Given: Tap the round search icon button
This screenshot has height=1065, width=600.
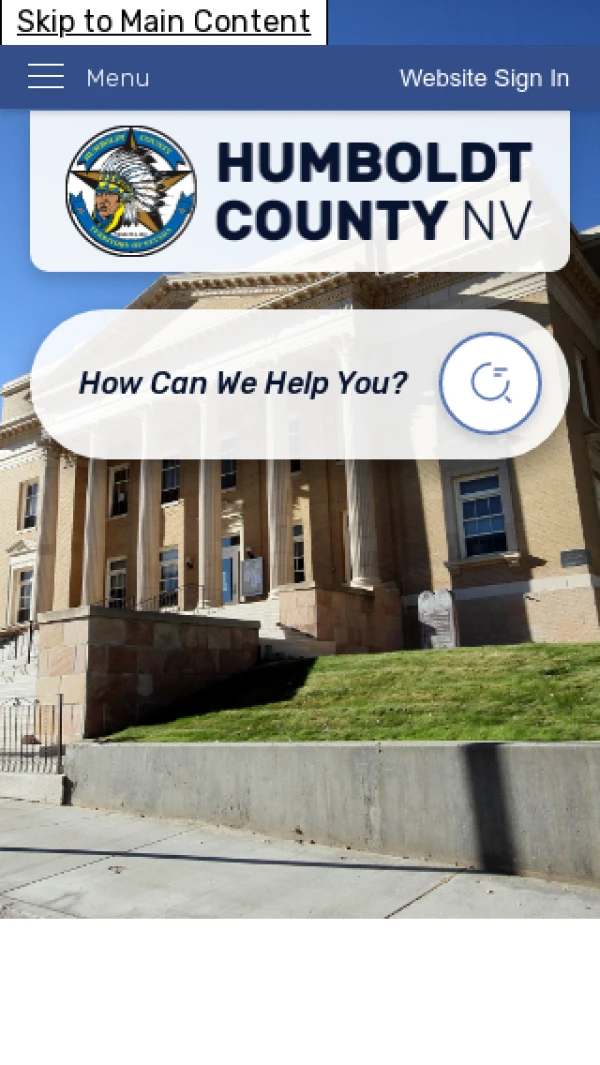Looking at the screenshot, I should click(490, 383).
